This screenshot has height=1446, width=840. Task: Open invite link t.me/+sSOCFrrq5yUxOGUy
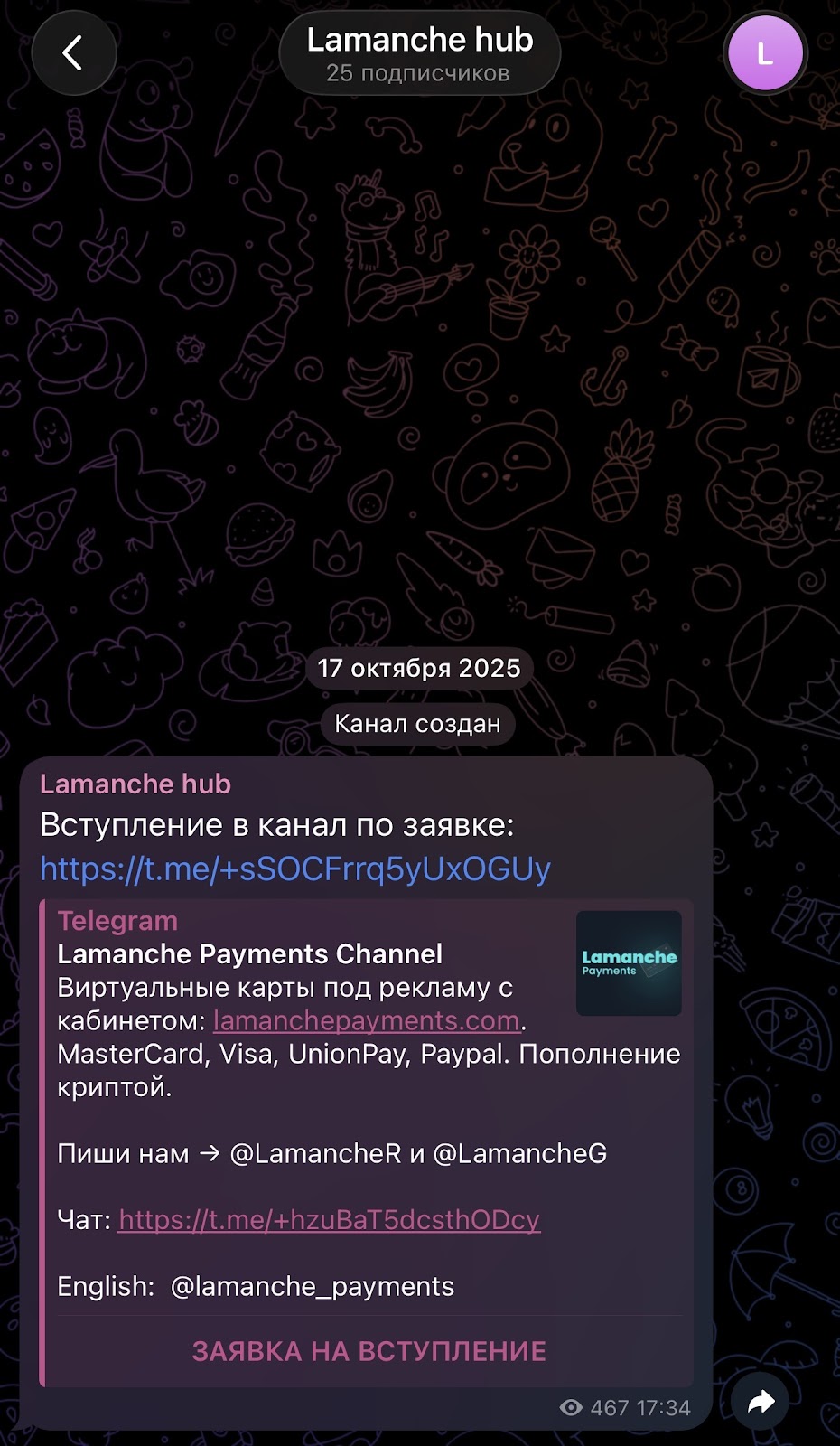pos(295,869)
